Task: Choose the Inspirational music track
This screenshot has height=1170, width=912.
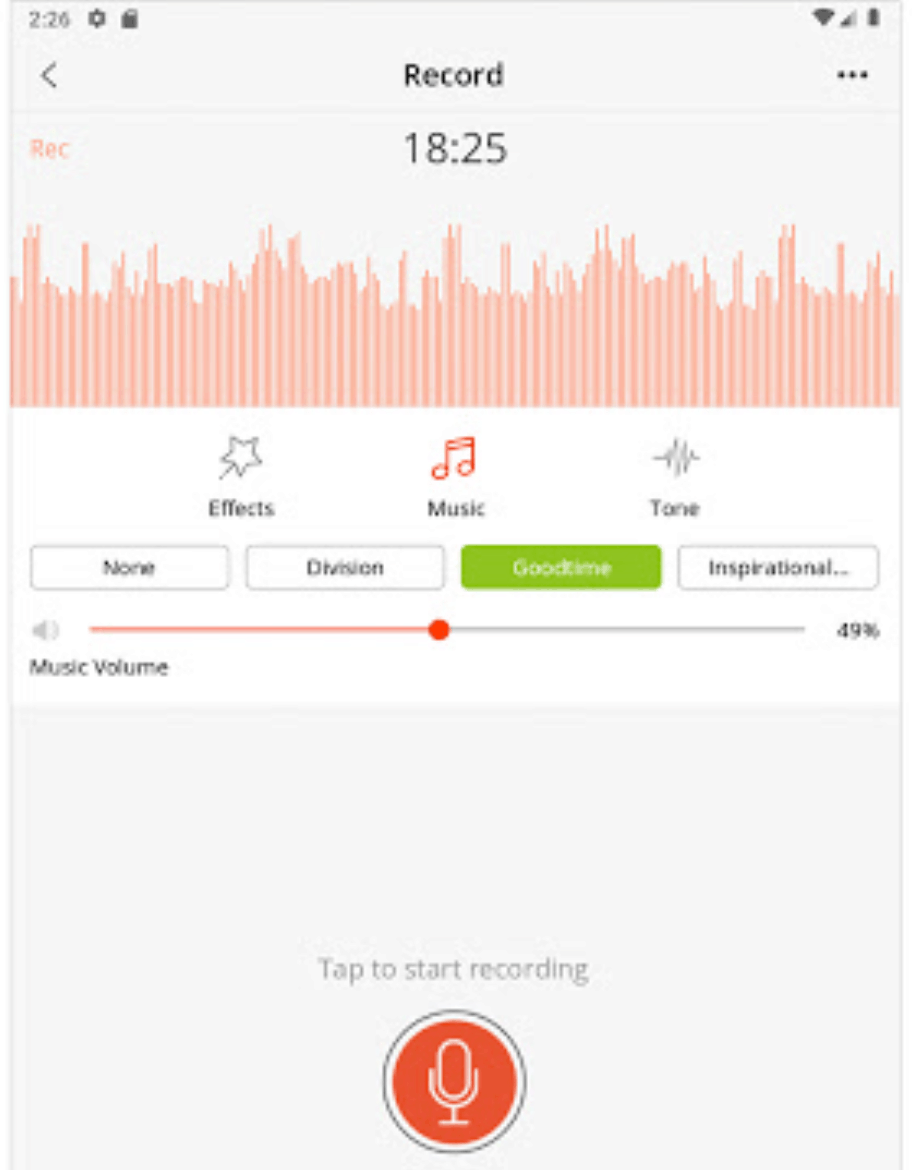Action: click(x=778, y=568)
